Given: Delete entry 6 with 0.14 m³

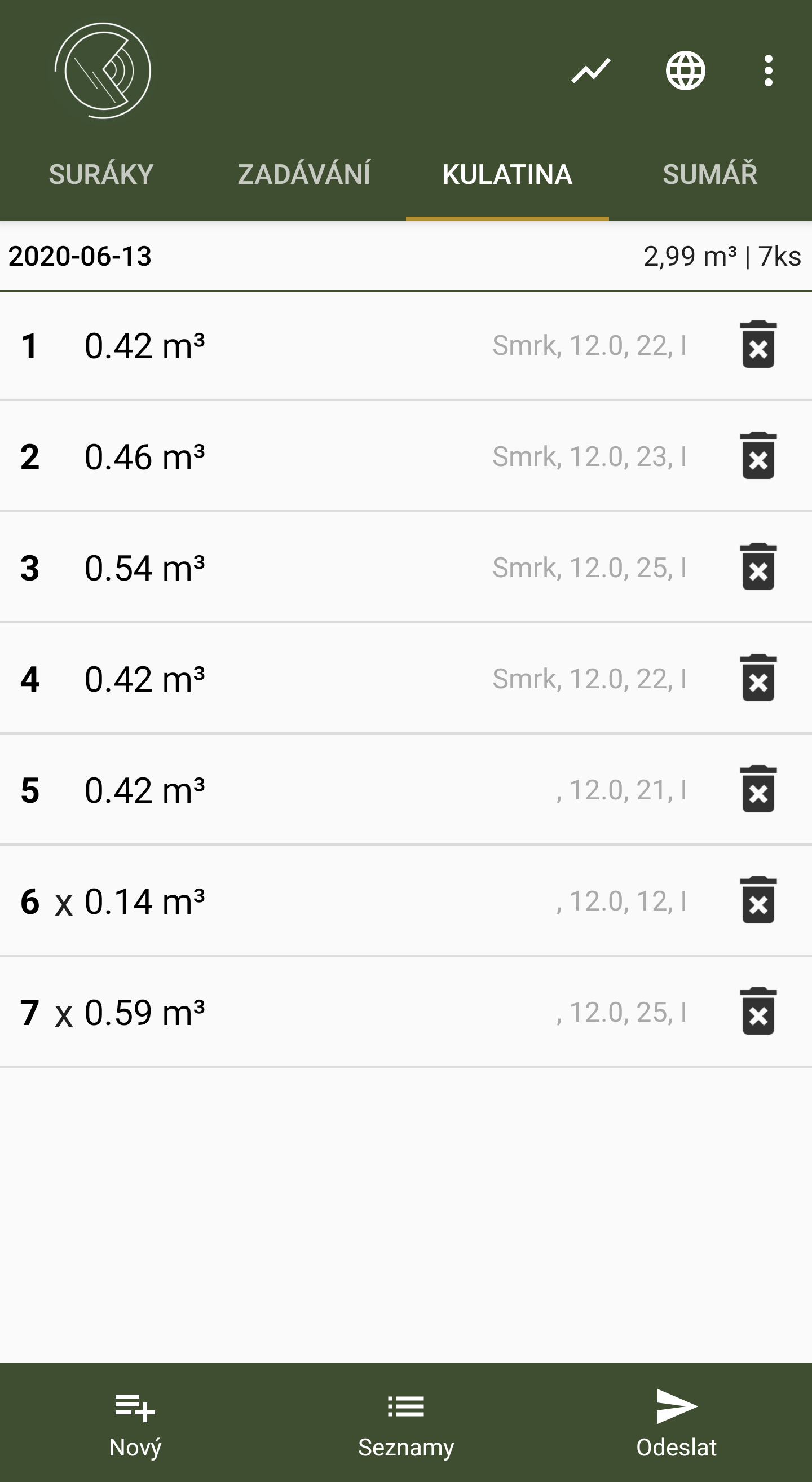Looking at the screenshot, I should (758, 900).
